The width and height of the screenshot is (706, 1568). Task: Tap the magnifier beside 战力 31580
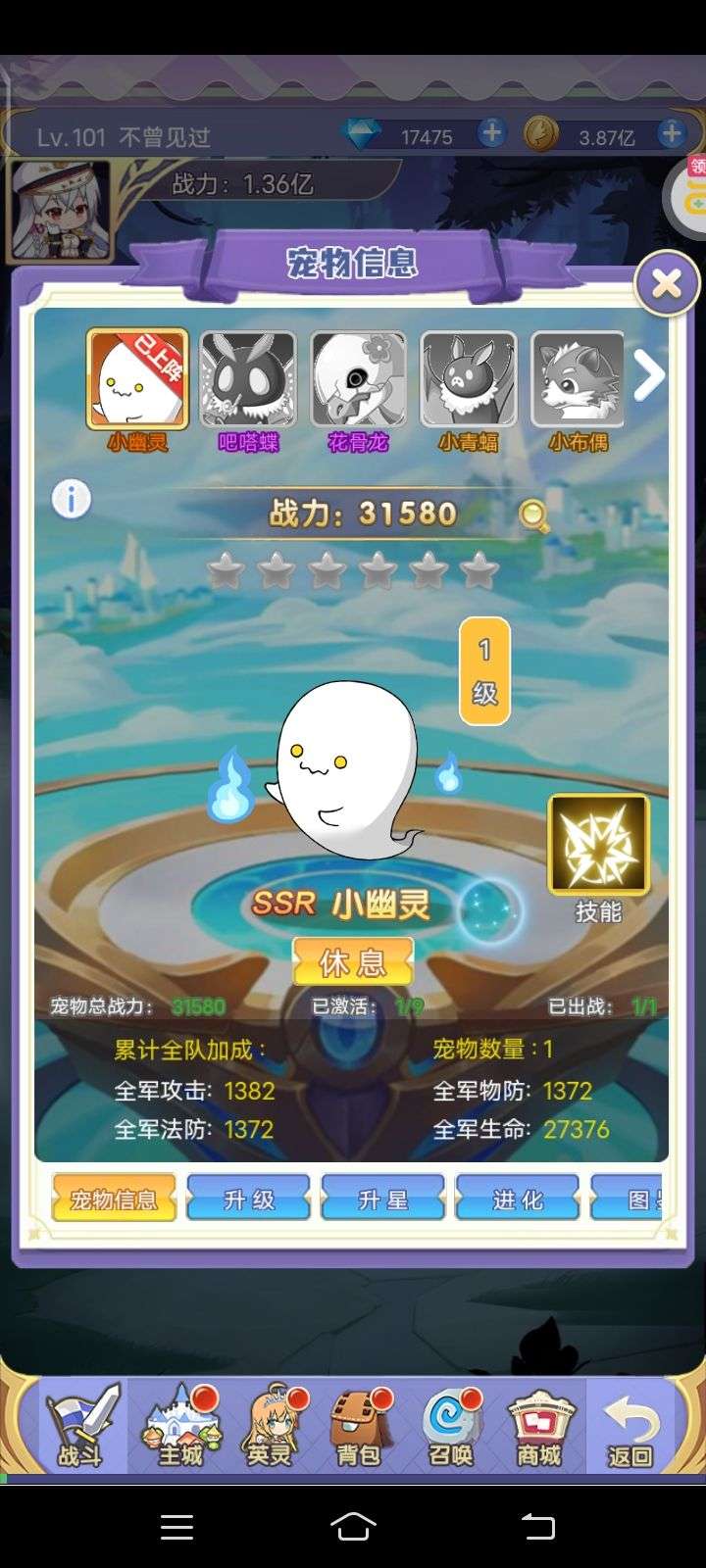(534, 515)
